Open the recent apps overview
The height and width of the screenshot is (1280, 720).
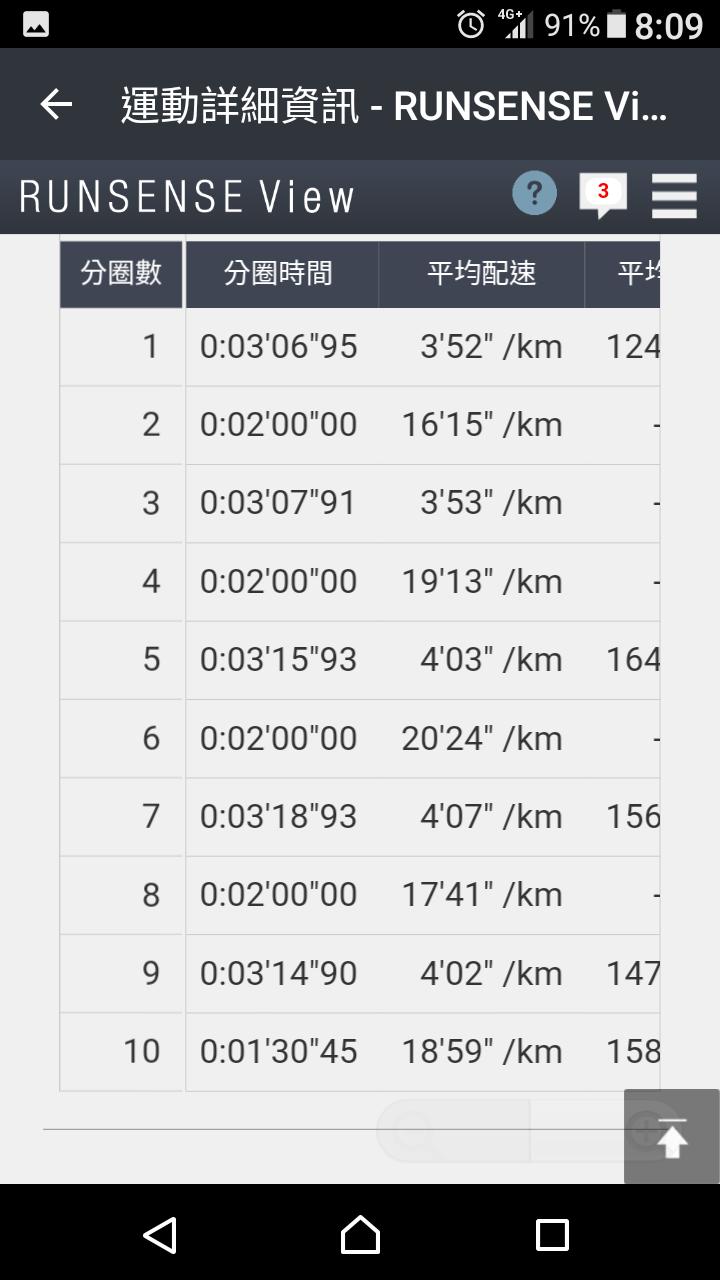pos(552,1235)
